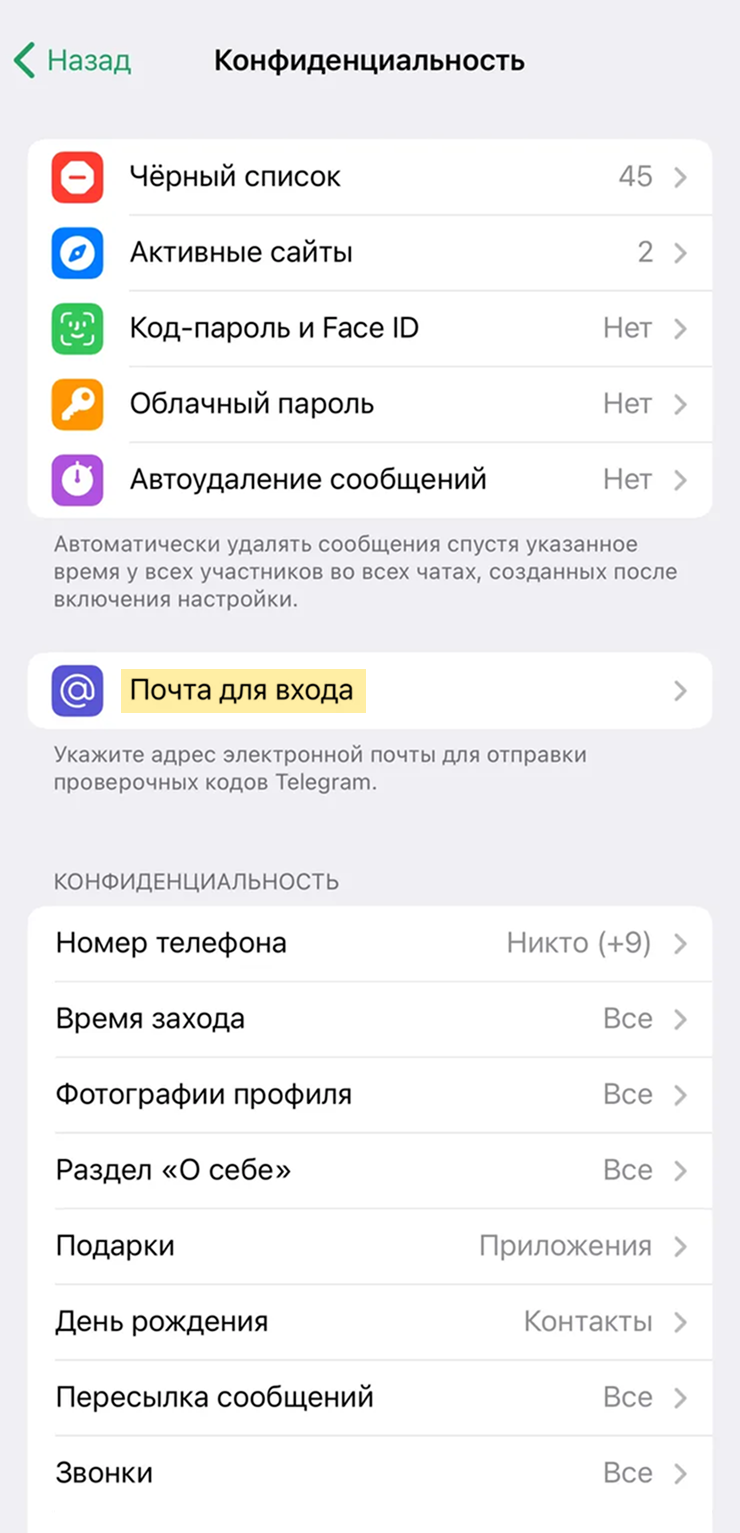This screenshot has height=1533, width=740.
Task: Open Облачный пароль settings
Action: coord(370,404)
